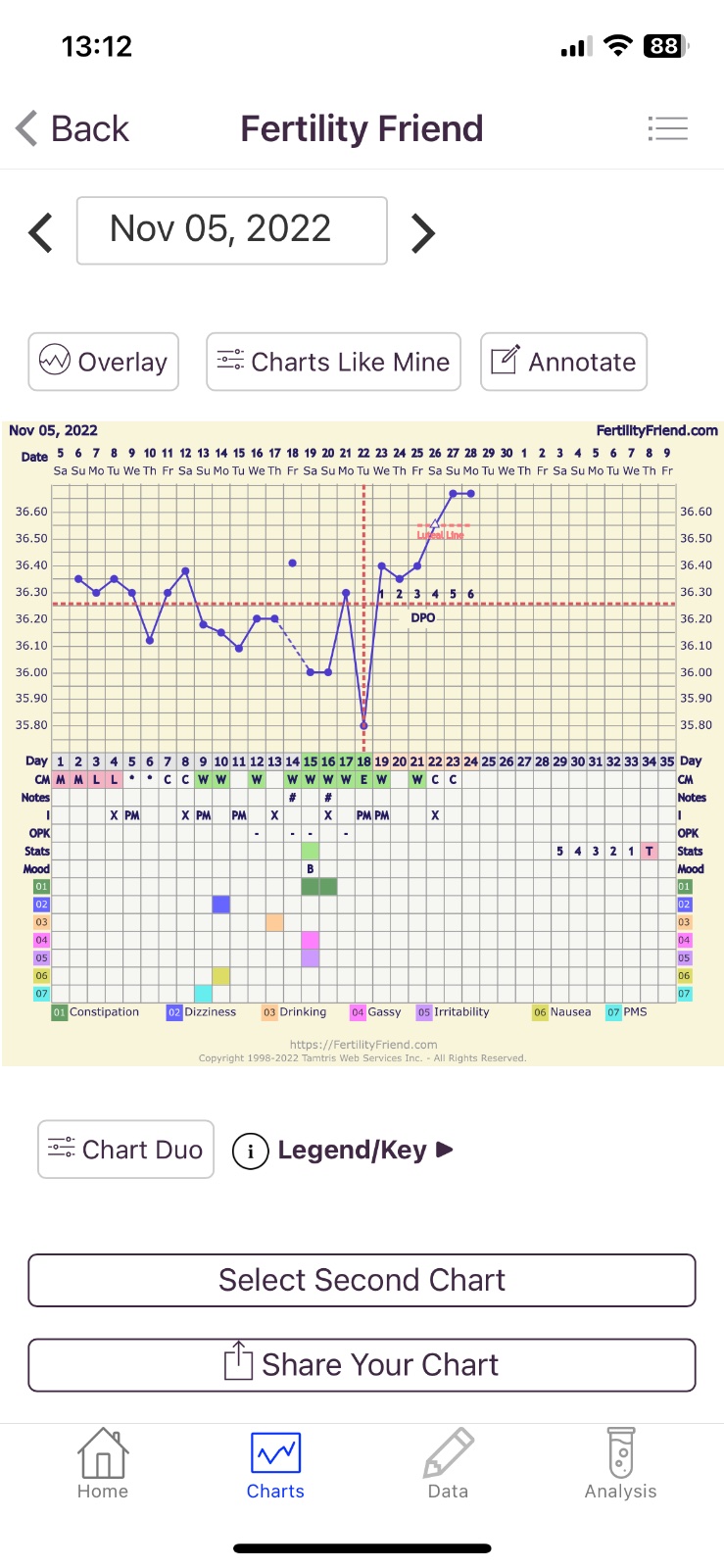Annotate the chart
This screenshot has height=1568, width=724.
(x=564, y=362)
